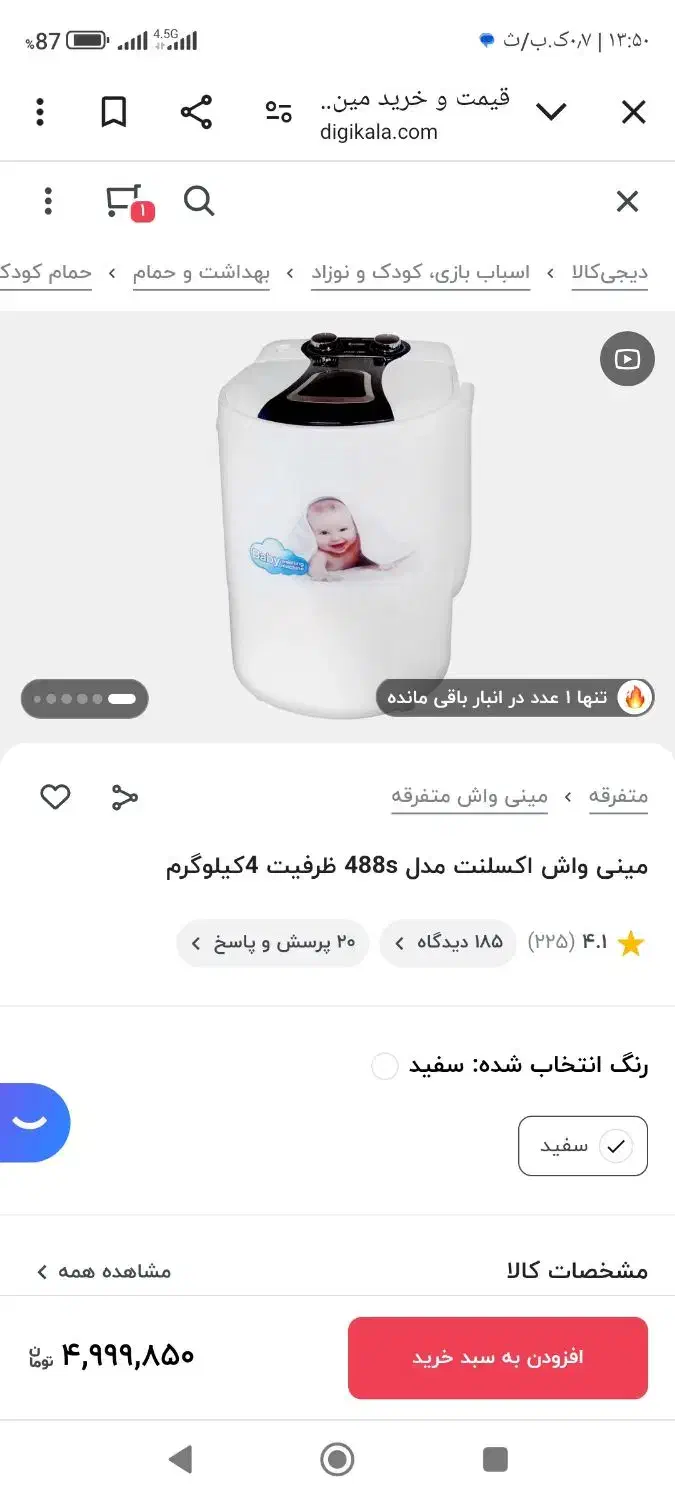
Task: View the ۱۸۵ دیدگاه reviews
Action: [448, 942]
